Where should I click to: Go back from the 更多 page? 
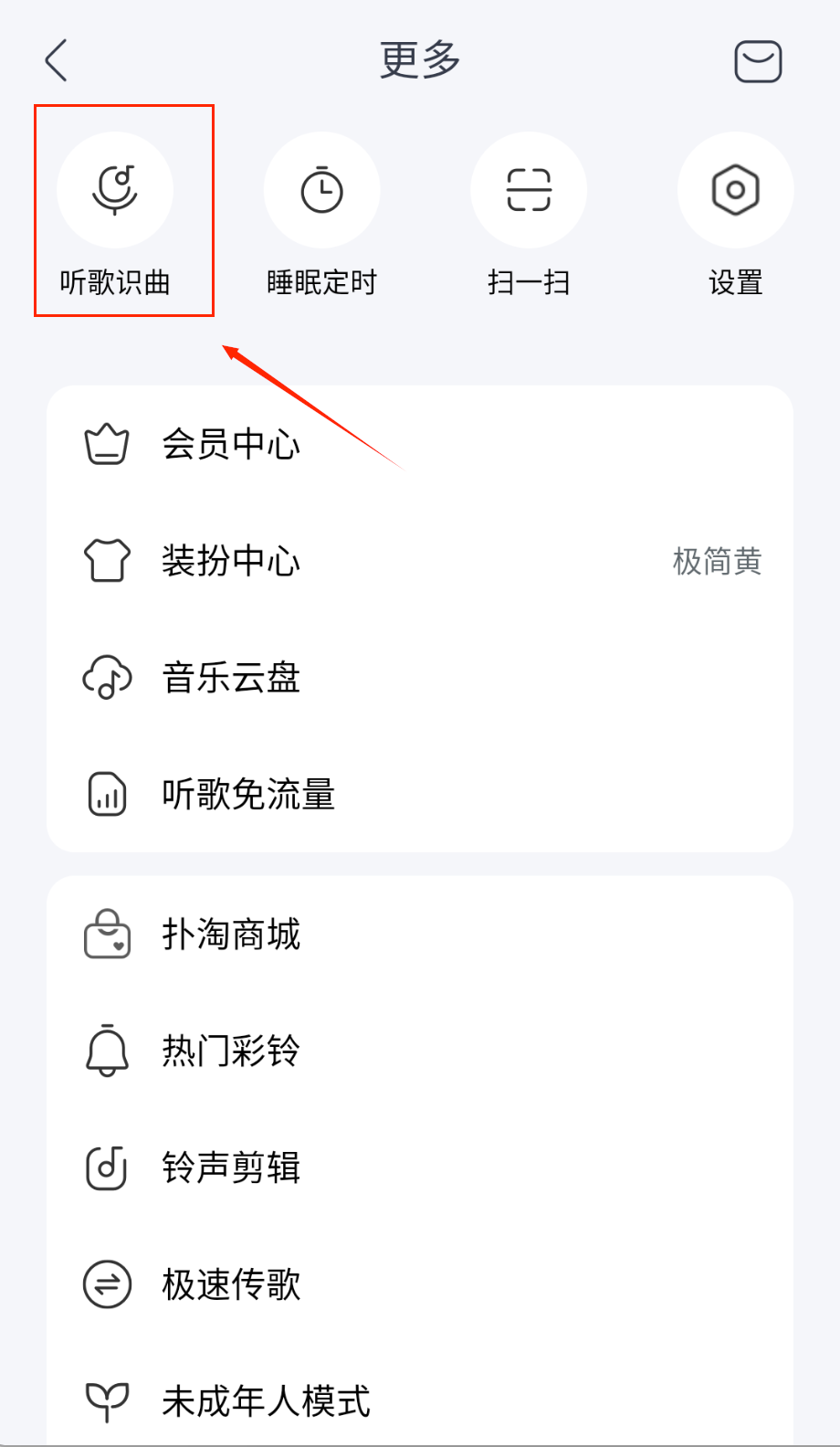coord(57,61)
